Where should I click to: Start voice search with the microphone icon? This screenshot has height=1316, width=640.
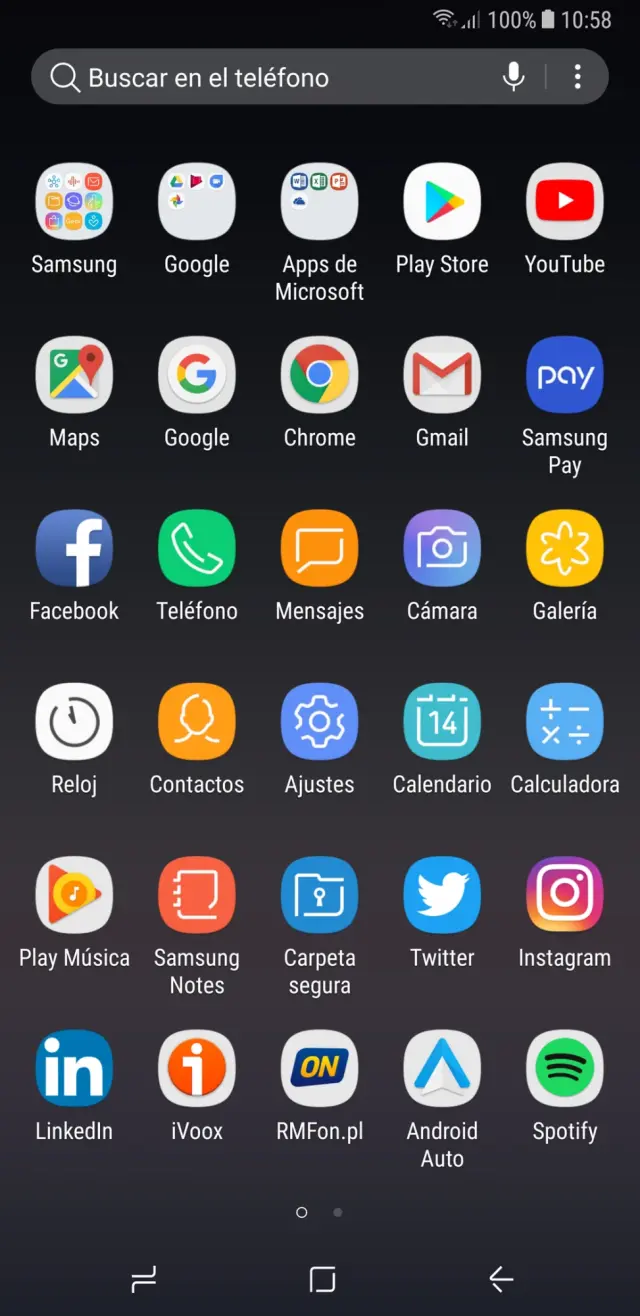pos(513,77)
